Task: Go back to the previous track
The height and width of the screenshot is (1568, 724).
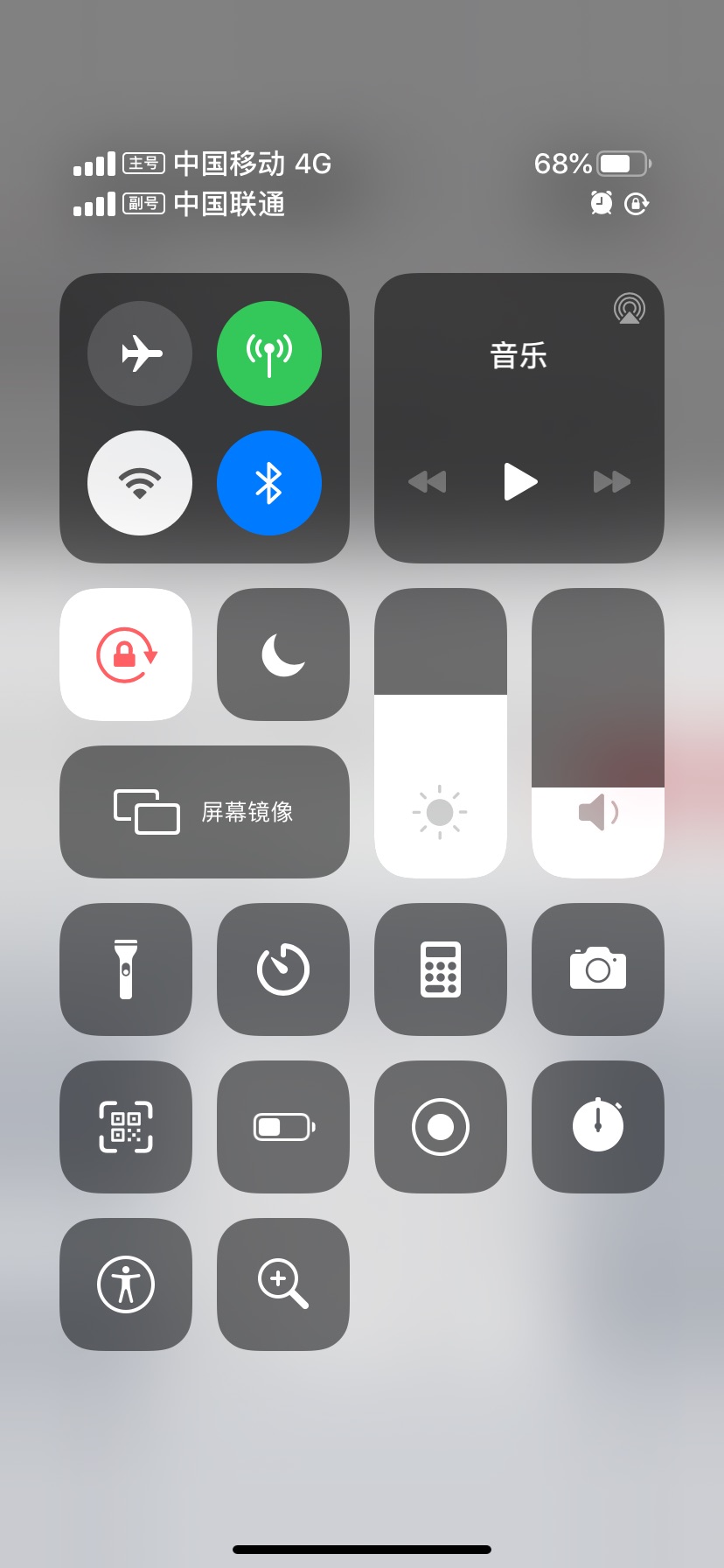Action: pos(428,481)
